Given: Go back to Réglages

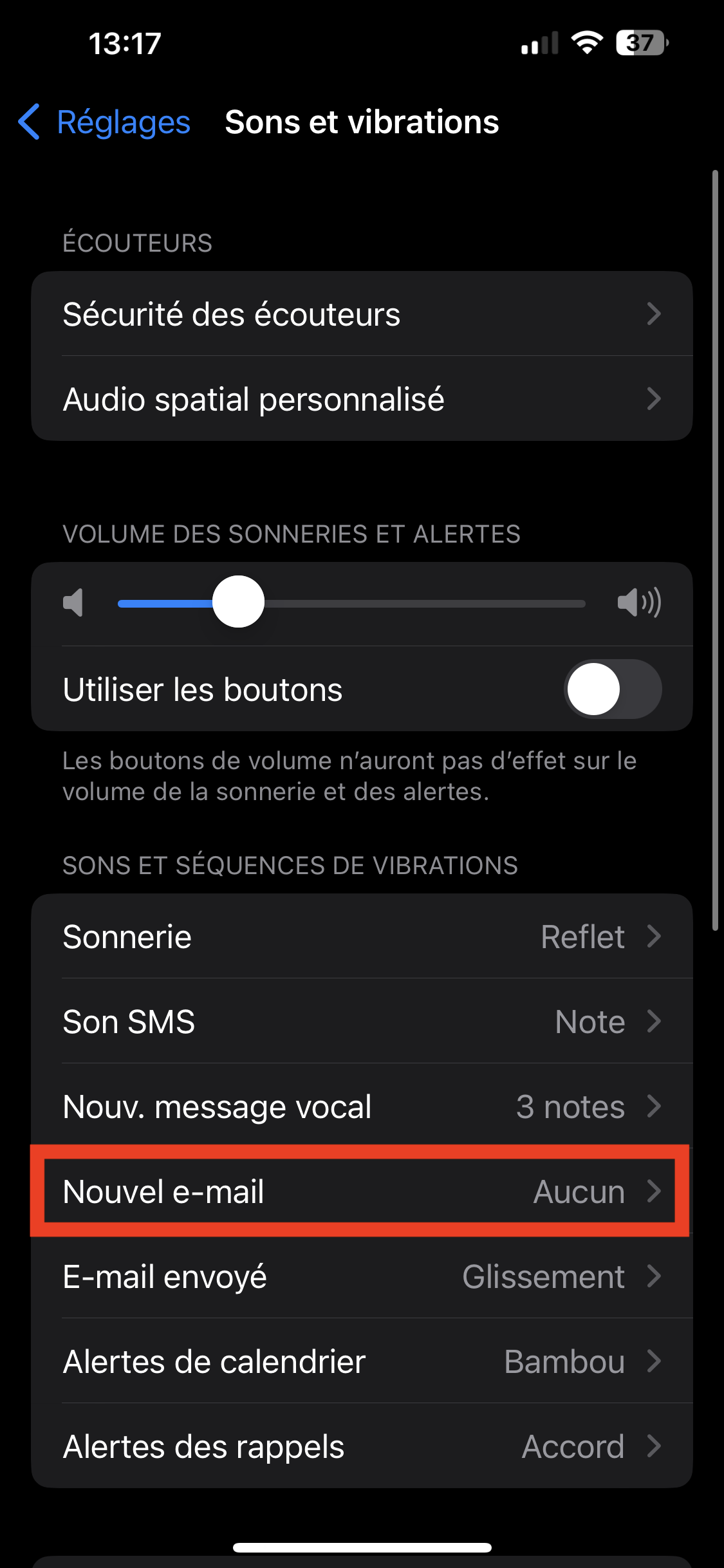Looking at the screenshot, I should click(x=104, y=122).
